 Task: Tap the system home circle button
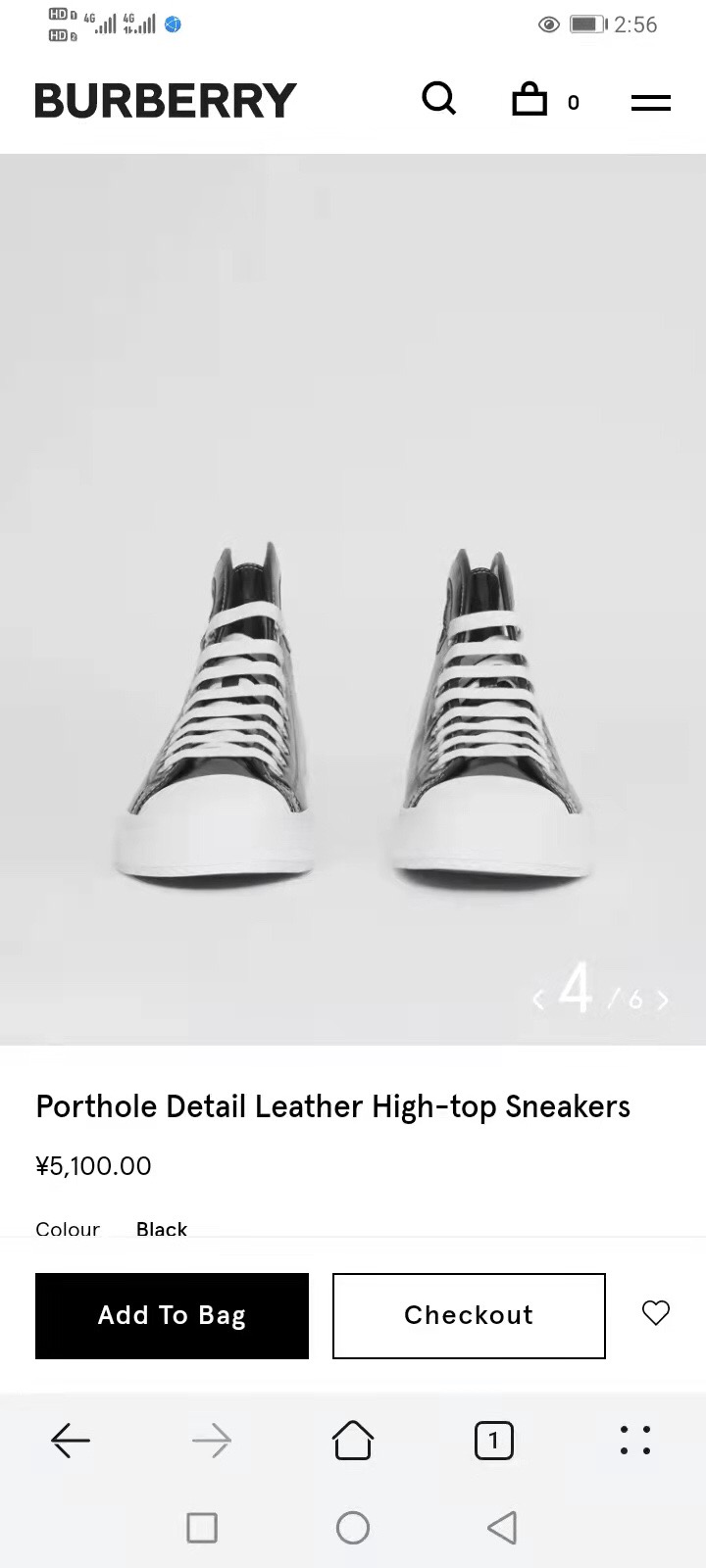(353, 1527)
